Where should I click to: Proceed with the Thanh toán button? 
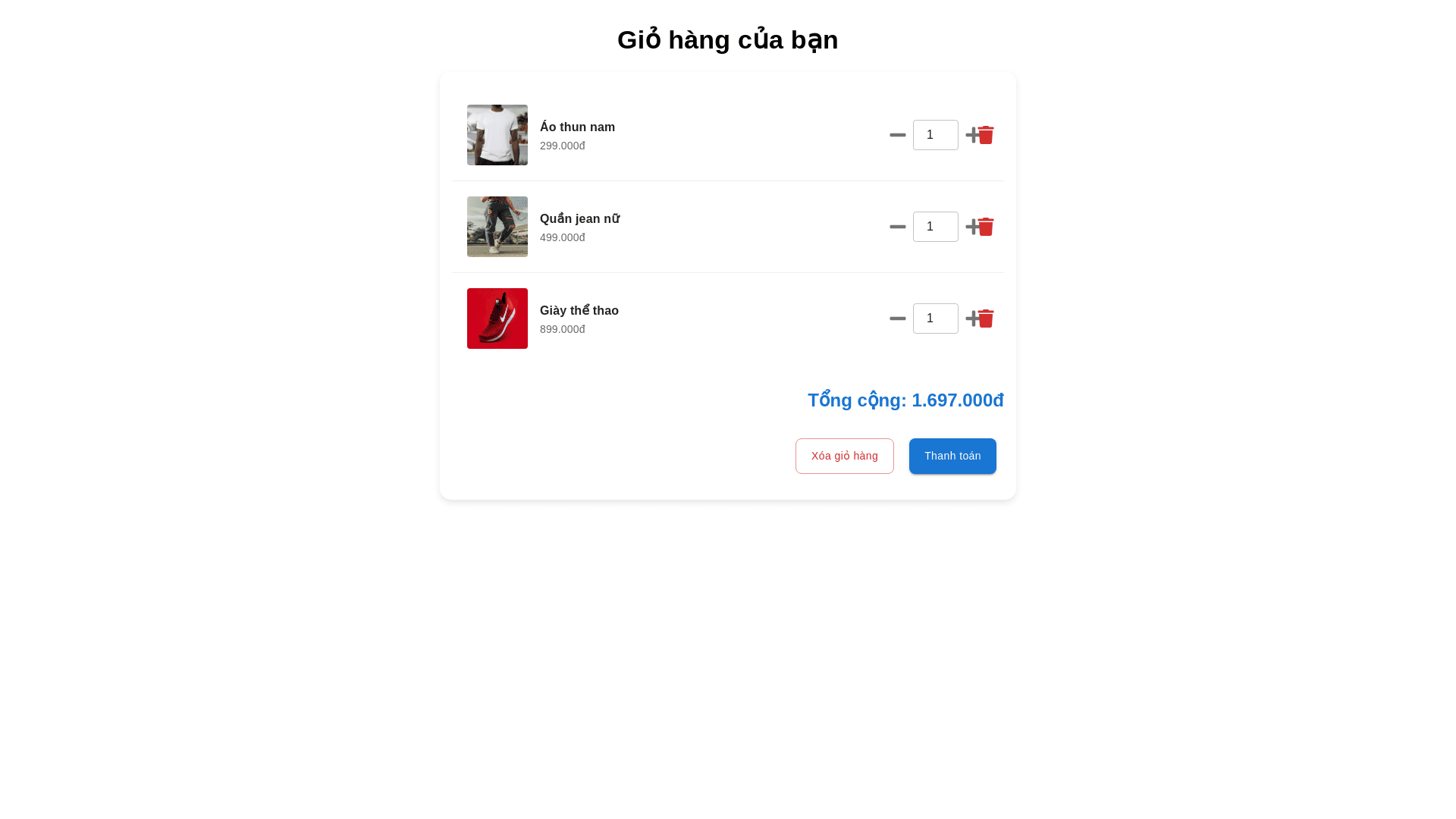tap(952, 456)
